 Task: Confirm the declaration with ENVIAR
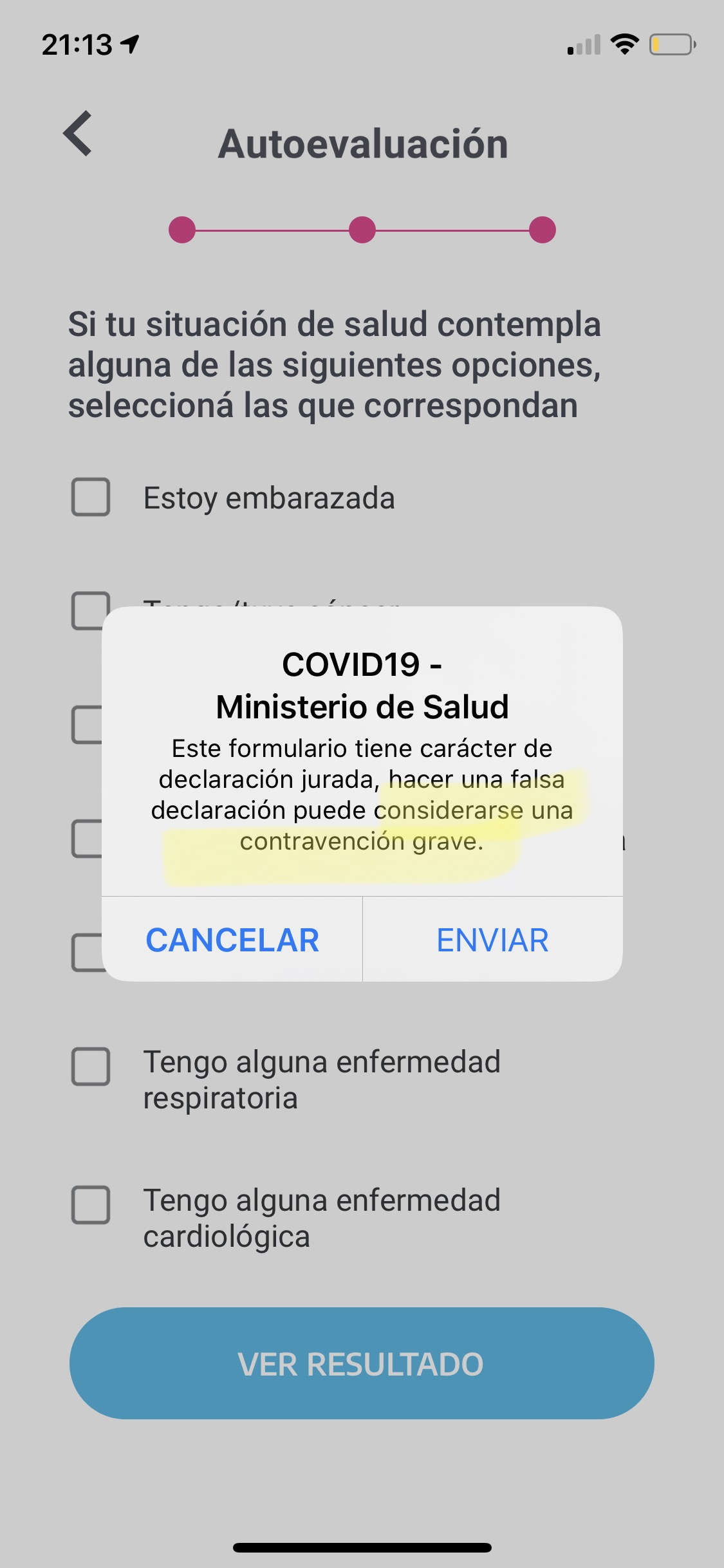click(492, 940)
